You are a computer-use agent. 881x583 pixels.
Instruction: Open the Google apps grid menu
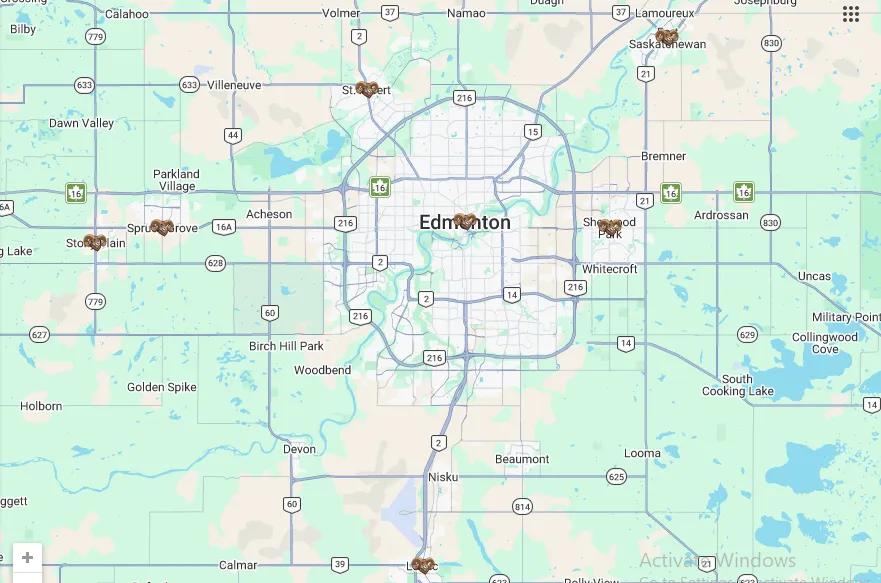(851, 14)
